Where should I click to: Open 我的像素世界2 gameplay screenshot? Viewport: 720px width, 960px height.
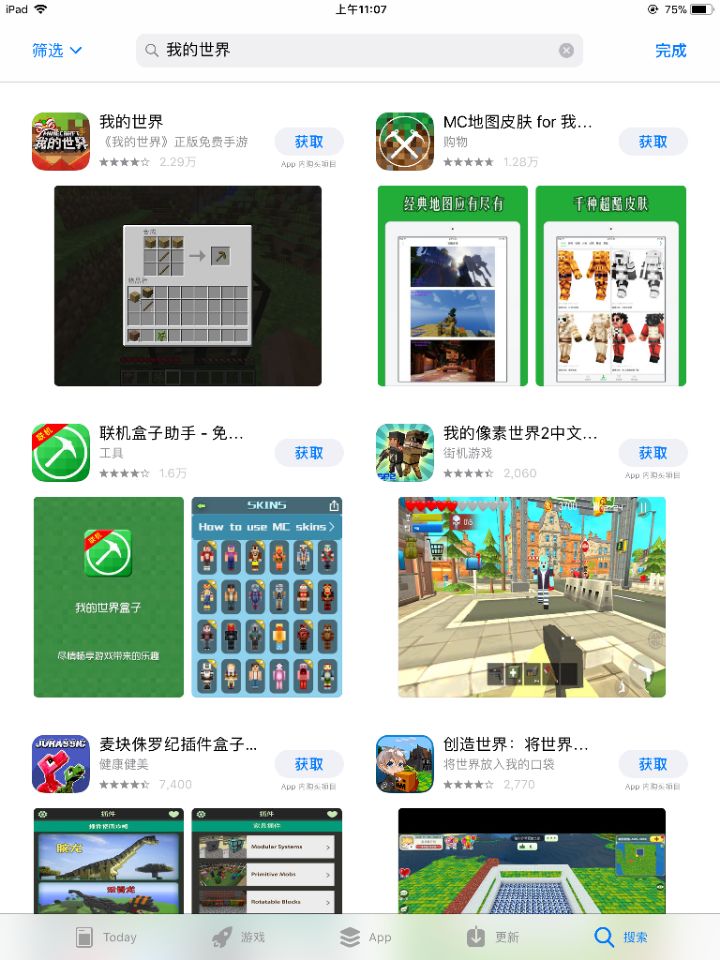(x=531, y=597)
